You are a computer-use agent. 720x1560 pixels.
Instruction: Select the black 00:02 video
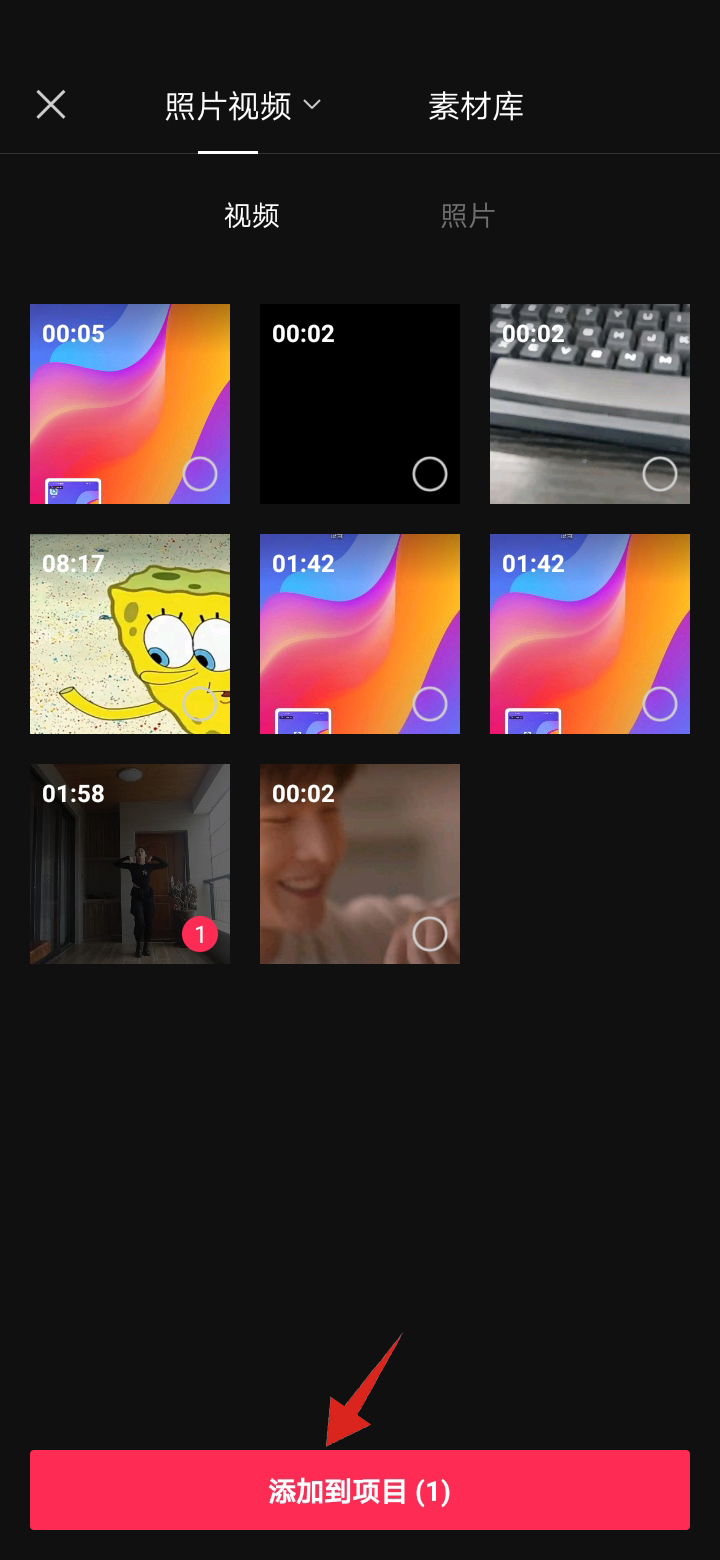(430, 474)
